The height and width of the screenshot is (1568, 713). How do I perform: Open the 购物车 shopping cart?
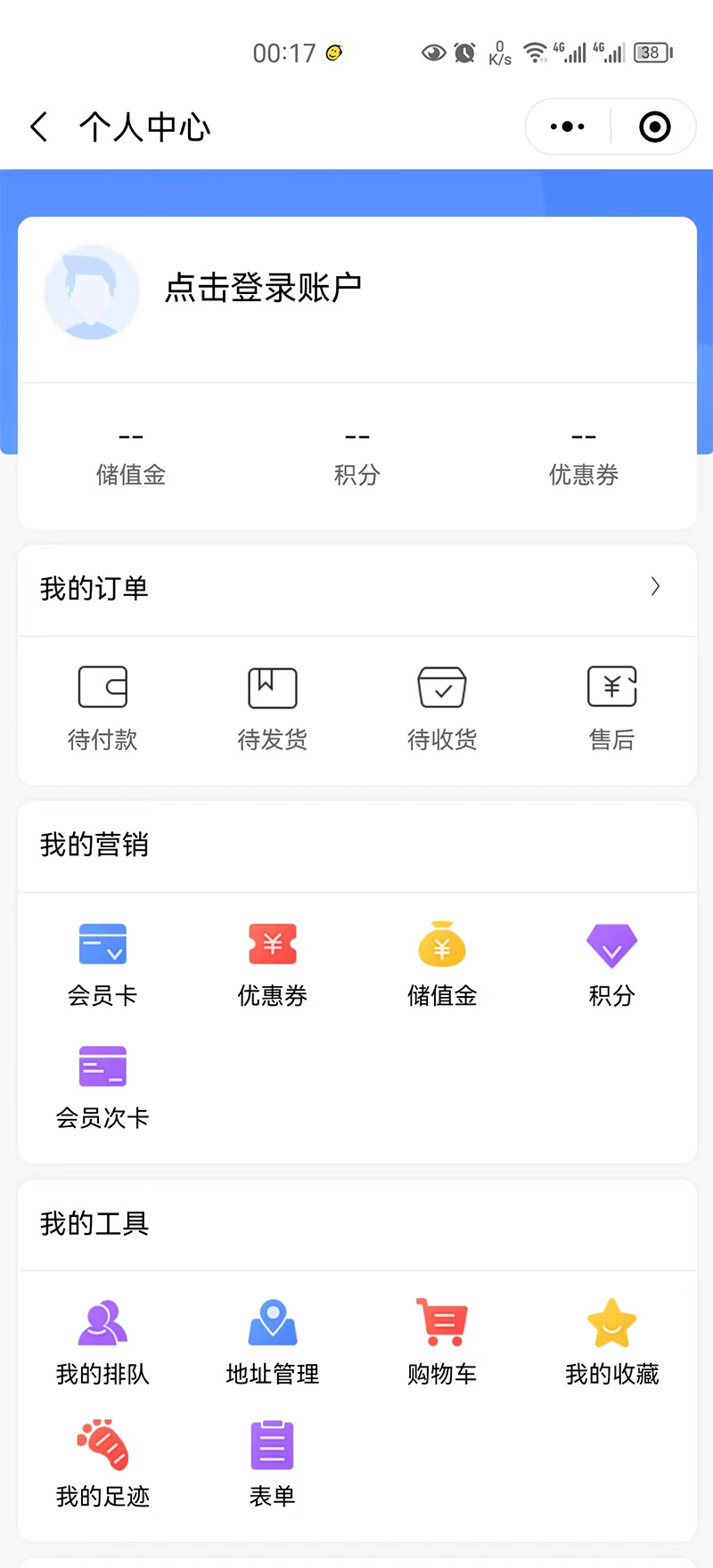tap(442, 1342)
